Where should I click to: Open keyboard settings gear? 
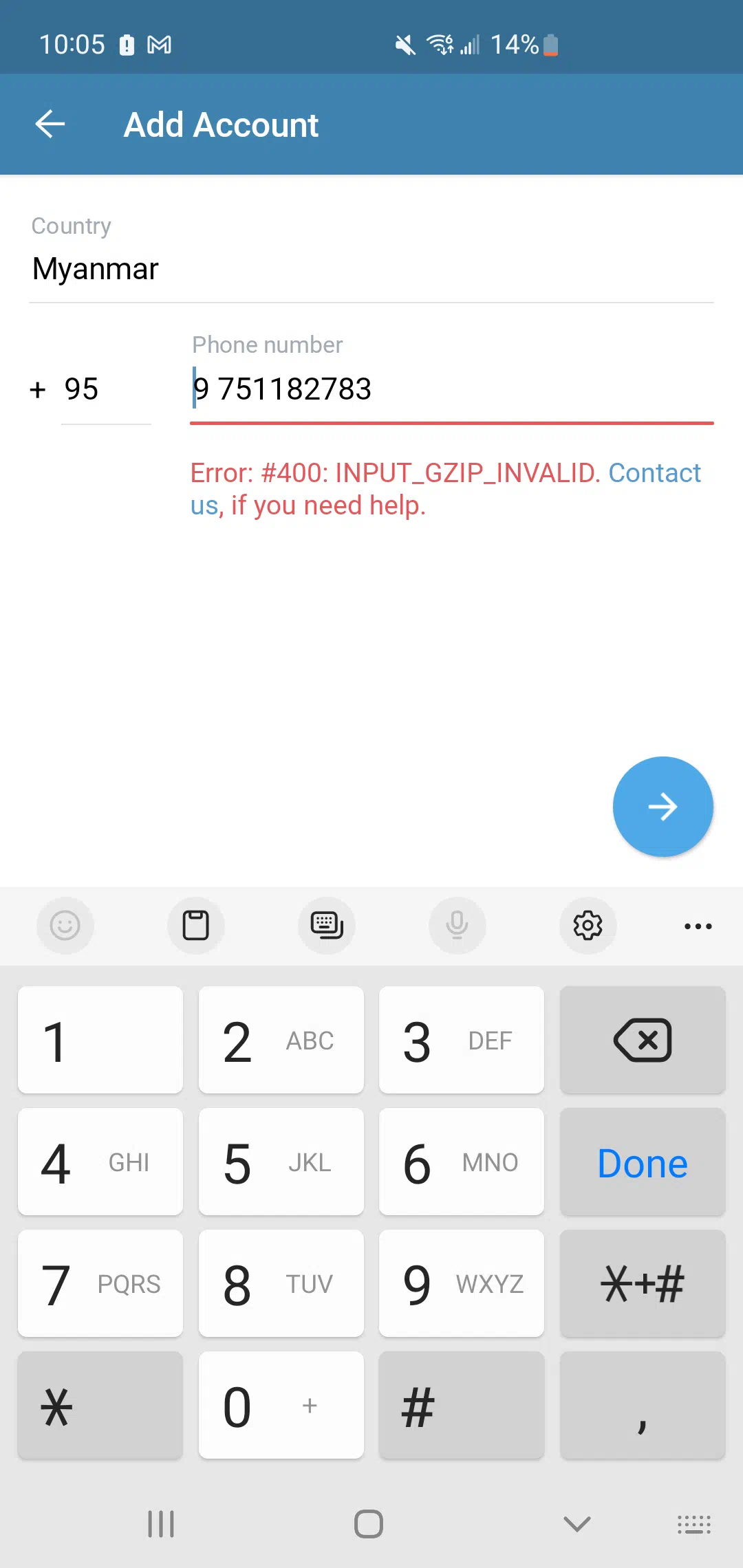coord(588,925)
